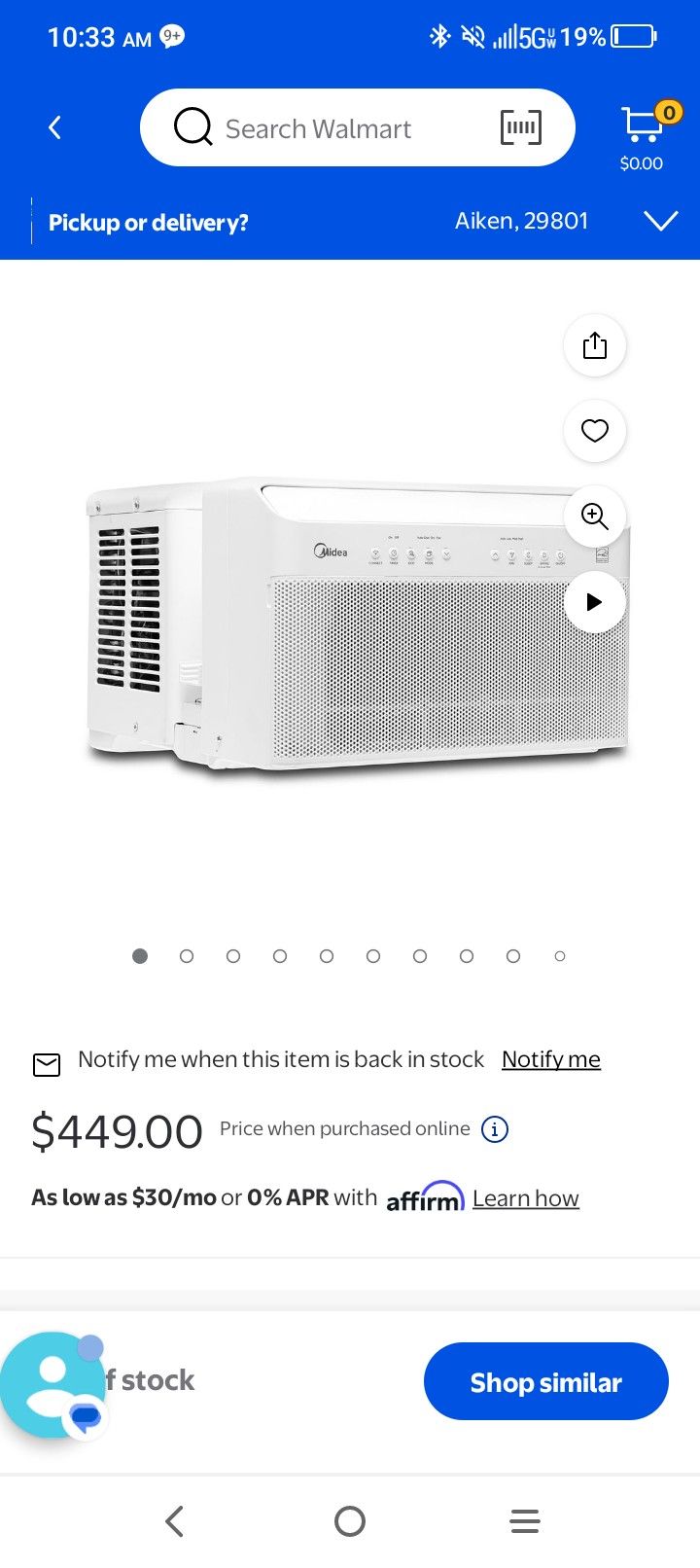Go to the phone's home screen
The image size is (700, 1568).
click(x=350, y=1520)
